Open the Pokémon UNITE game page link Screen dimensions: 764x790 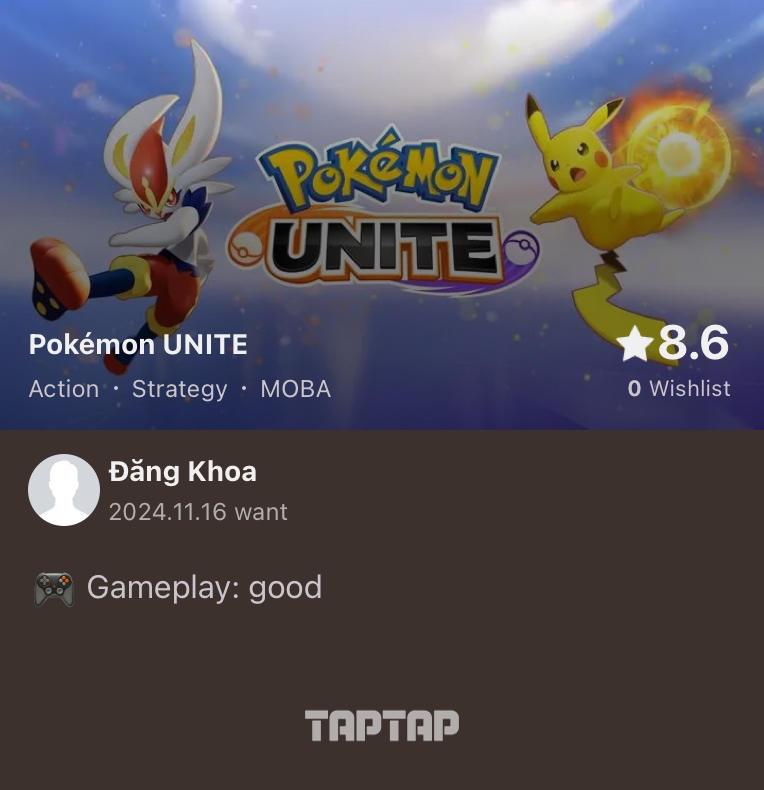pos(138,344)
